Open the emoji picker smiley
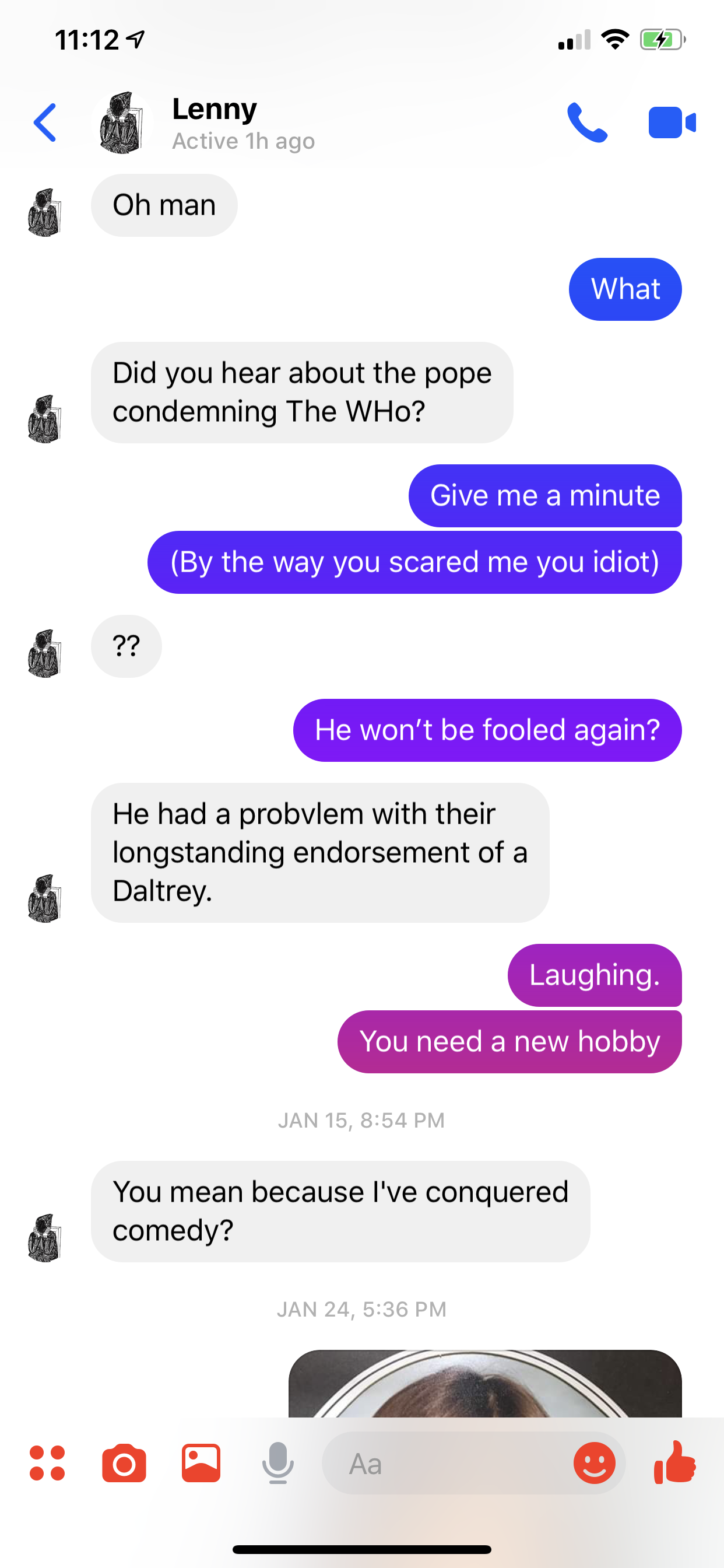Image resolution: width=724 pixels, height=1568 pixels. (594, 1462)
